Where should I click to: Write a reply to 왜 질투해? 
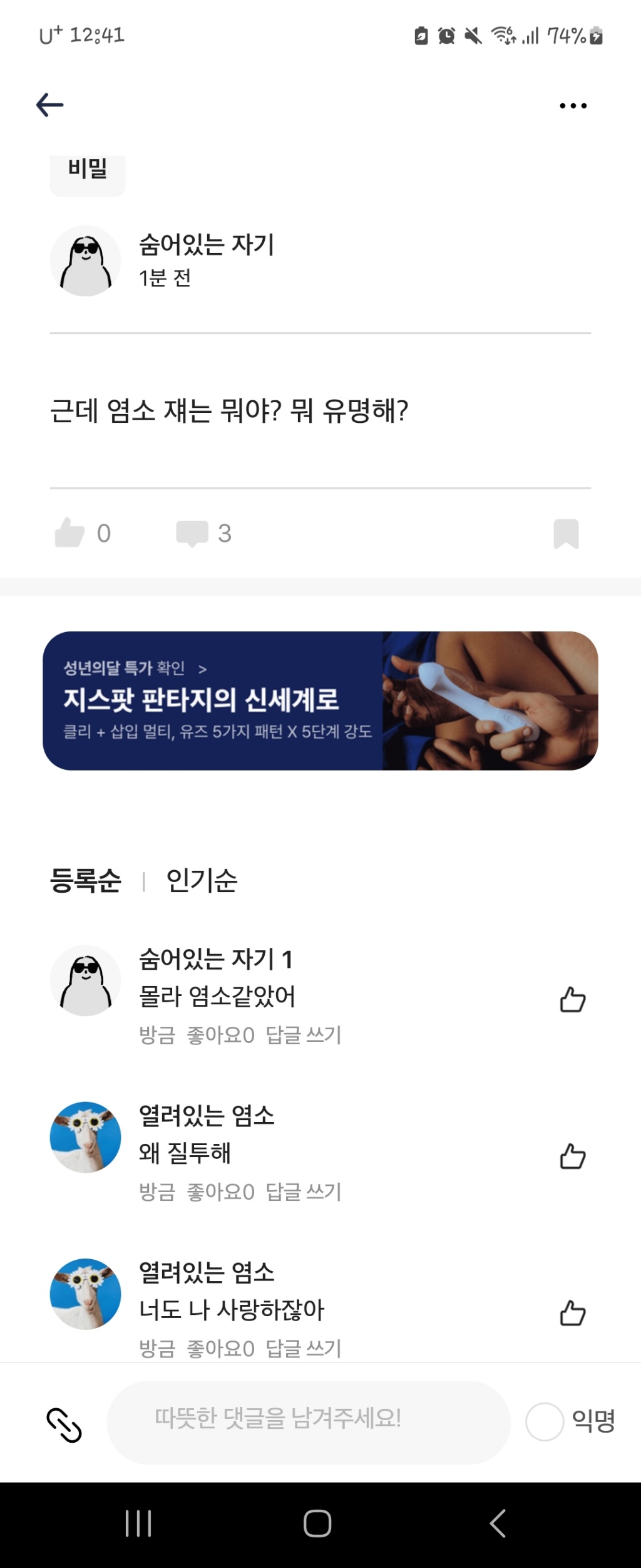304,1192
